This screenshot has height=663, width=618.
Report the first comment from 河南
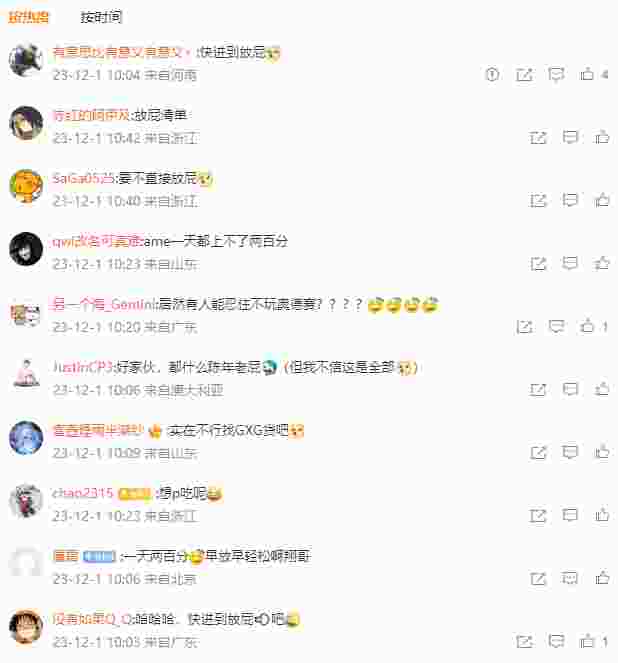(491, 74)
